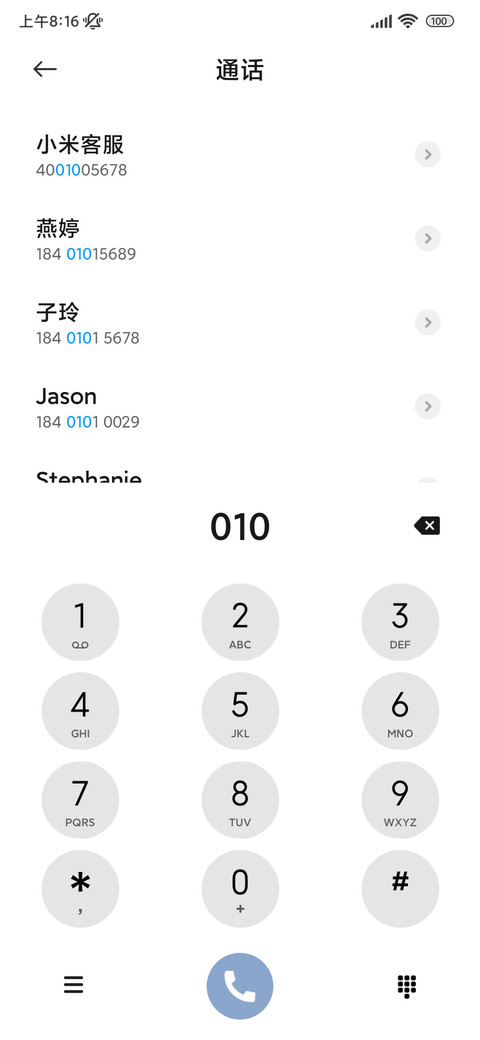Tap the star key
Image resolution: width=480 pixels, height=1040 pixels.
tap(80, 889)
